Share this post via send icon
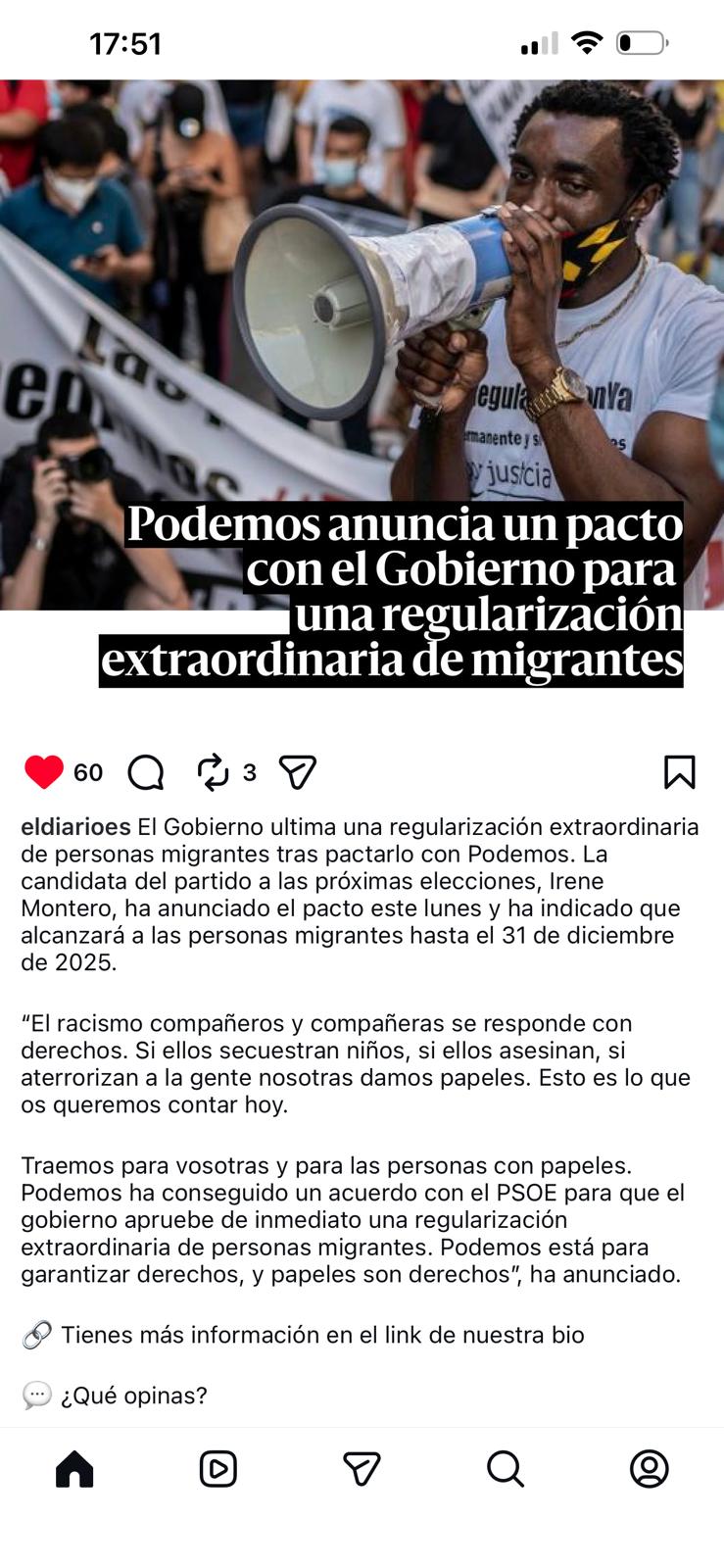The width and height of the screenshot is (724, 1568). tap(297, 772)
